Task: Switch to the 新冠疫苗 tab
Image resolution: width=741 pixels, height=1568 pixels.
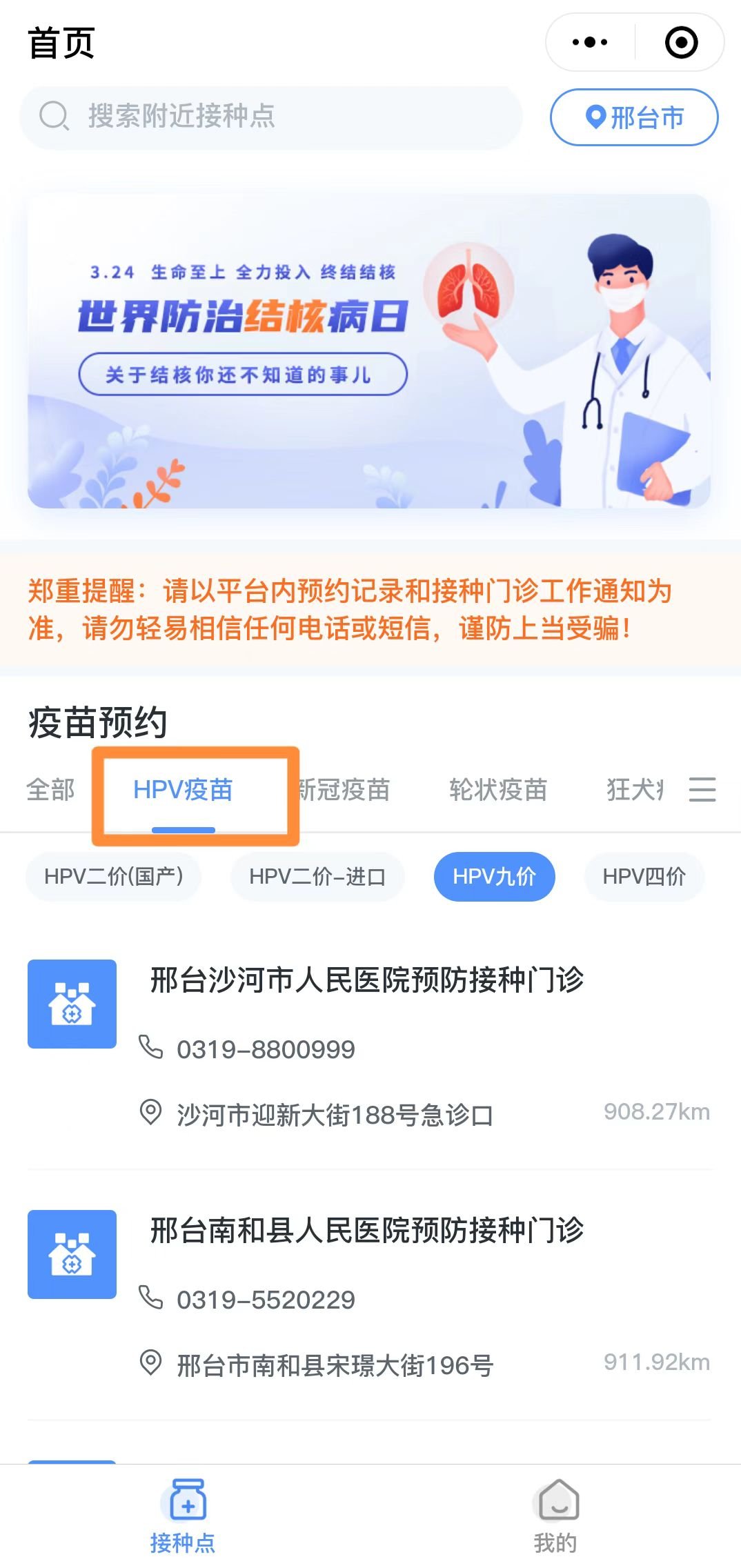Action: pos(345,790)
